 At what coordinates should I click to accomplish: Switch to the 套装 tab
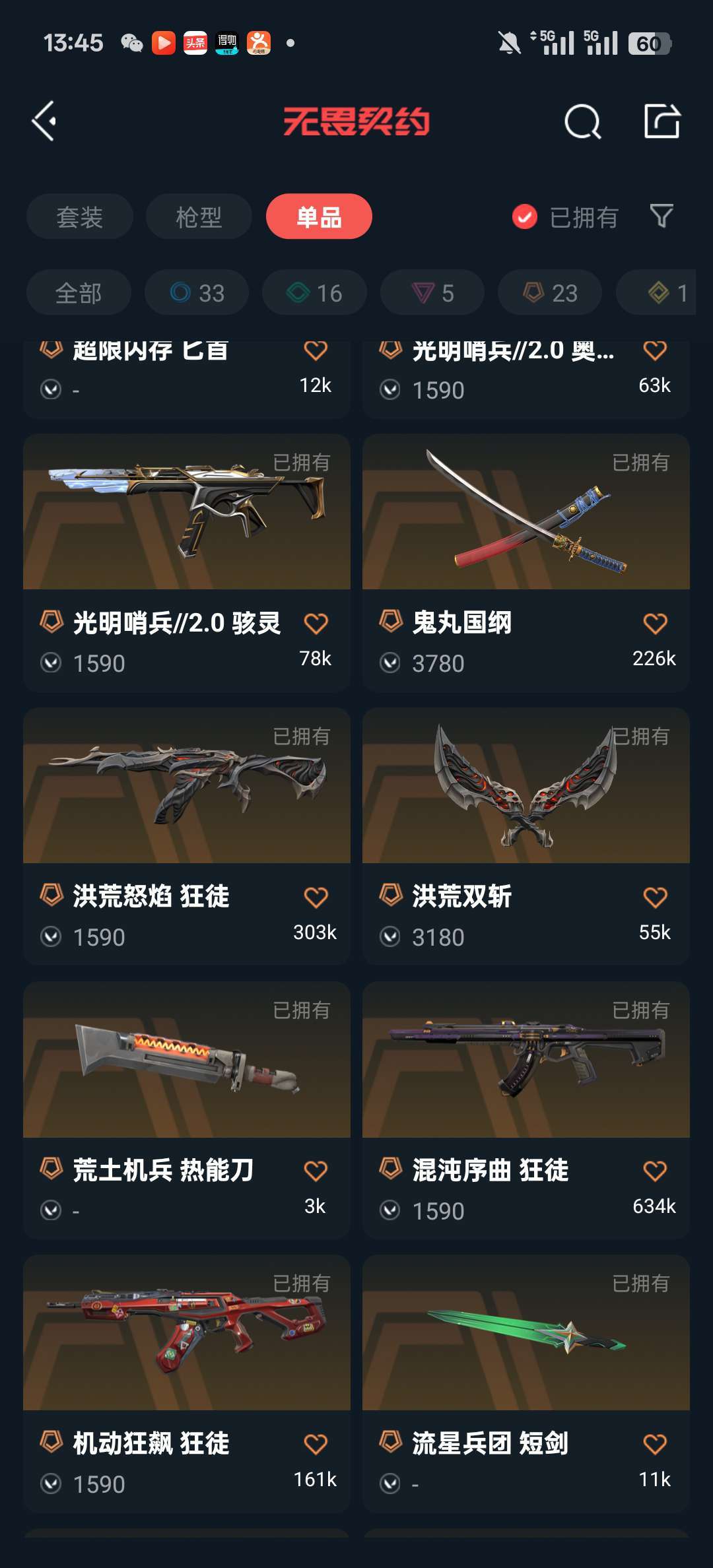[79, 216]
